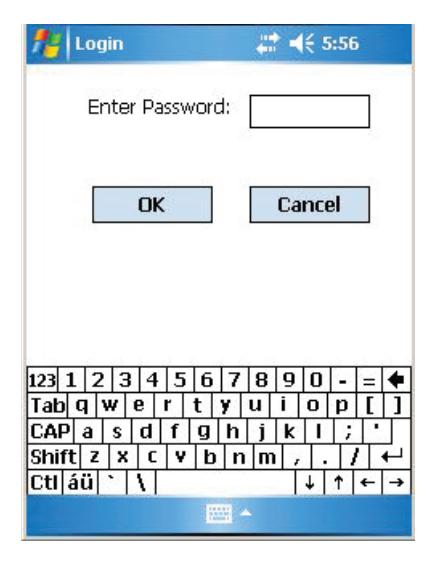Confirm login with the OK button
The height and width of the screenshot is (561, 433).
tap(152, 205)
